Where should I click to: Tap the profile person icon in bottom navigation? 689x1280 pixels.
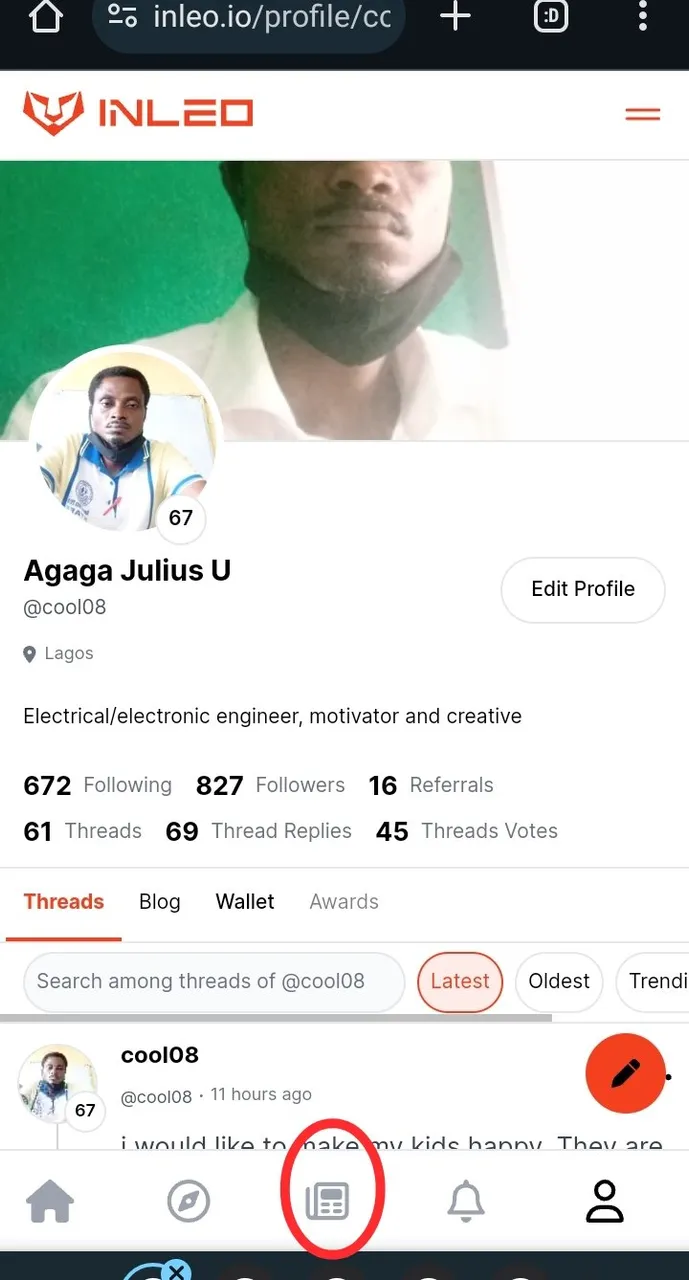pos(604,1201)
